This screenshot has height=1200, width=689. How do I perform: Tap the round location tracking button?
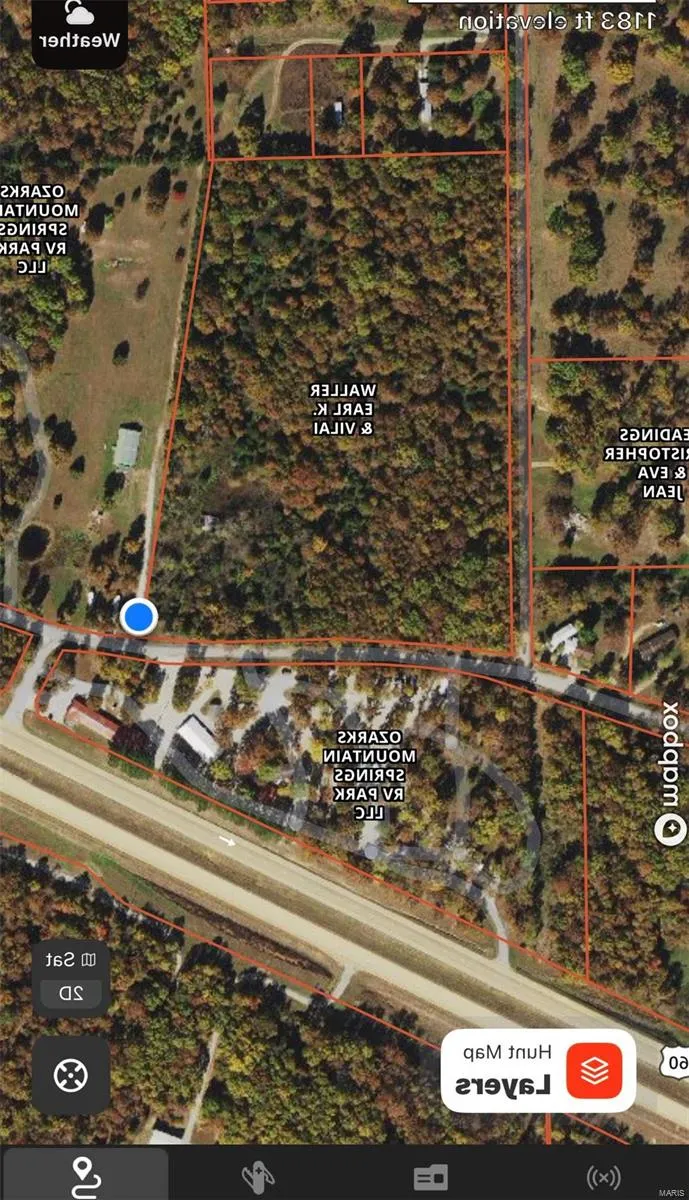[70, 1076]
